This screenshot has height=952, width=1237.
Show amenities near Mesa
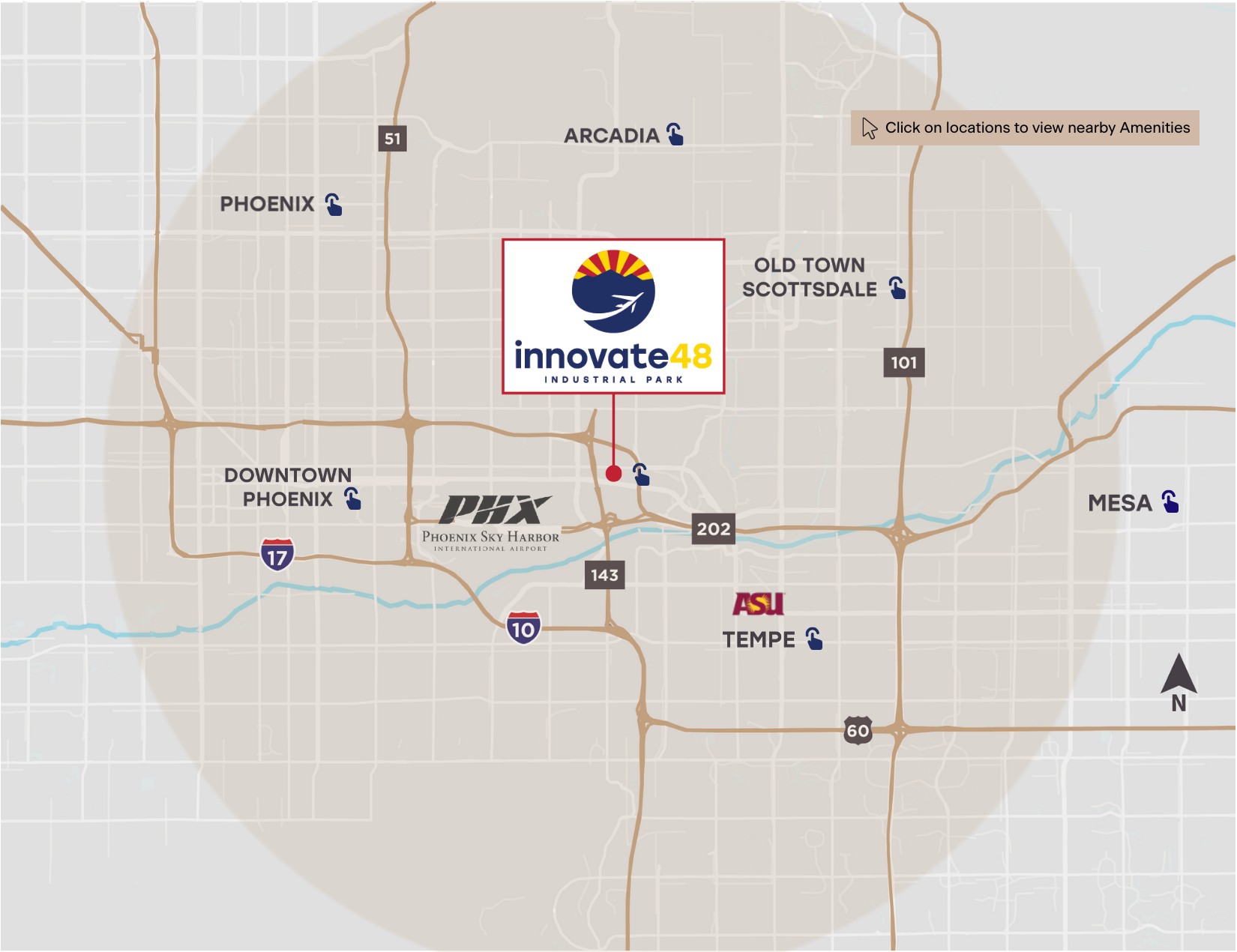(1132, 502)
